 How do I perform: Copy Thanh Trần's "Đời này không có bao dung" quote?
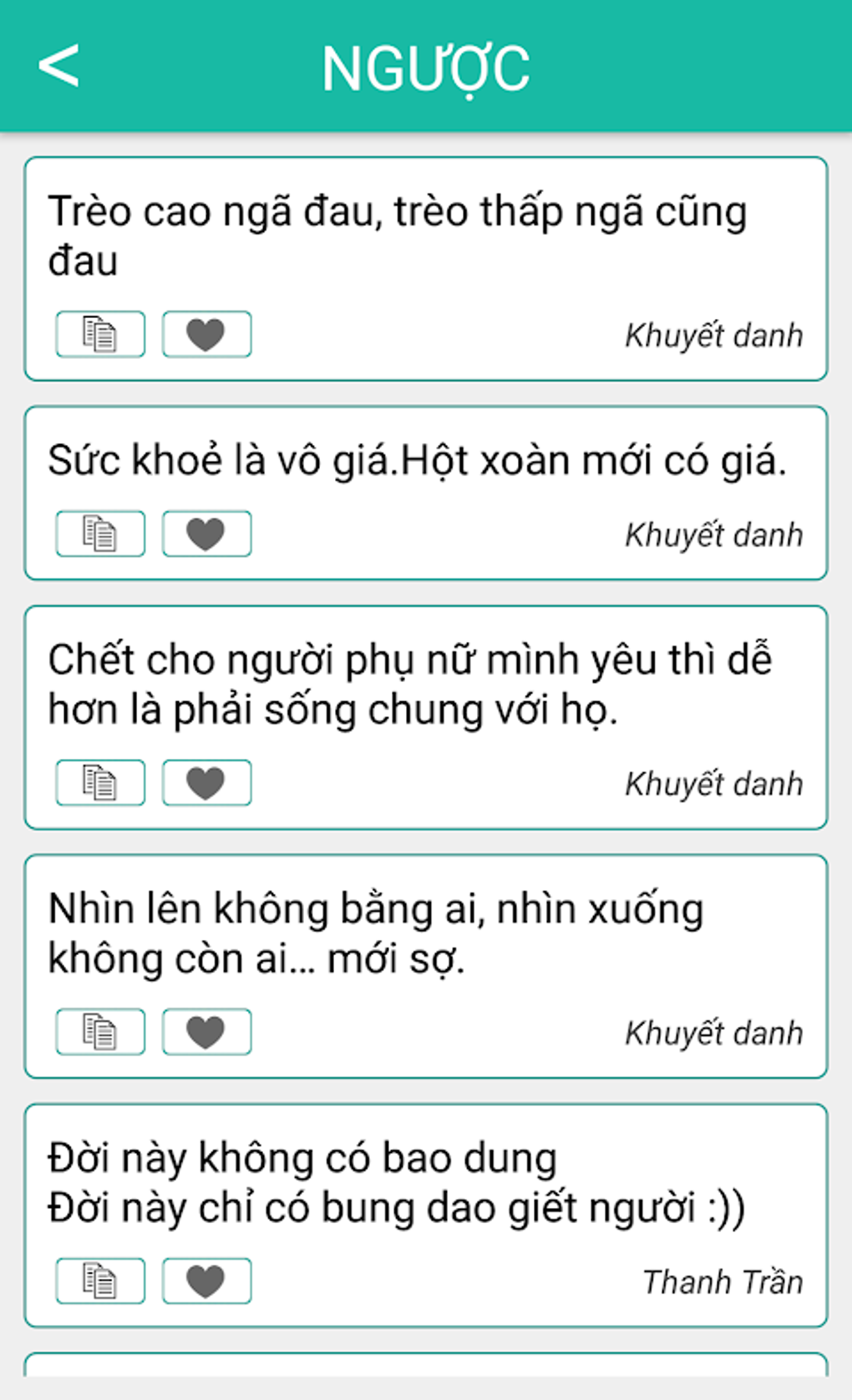[100, 1280]
